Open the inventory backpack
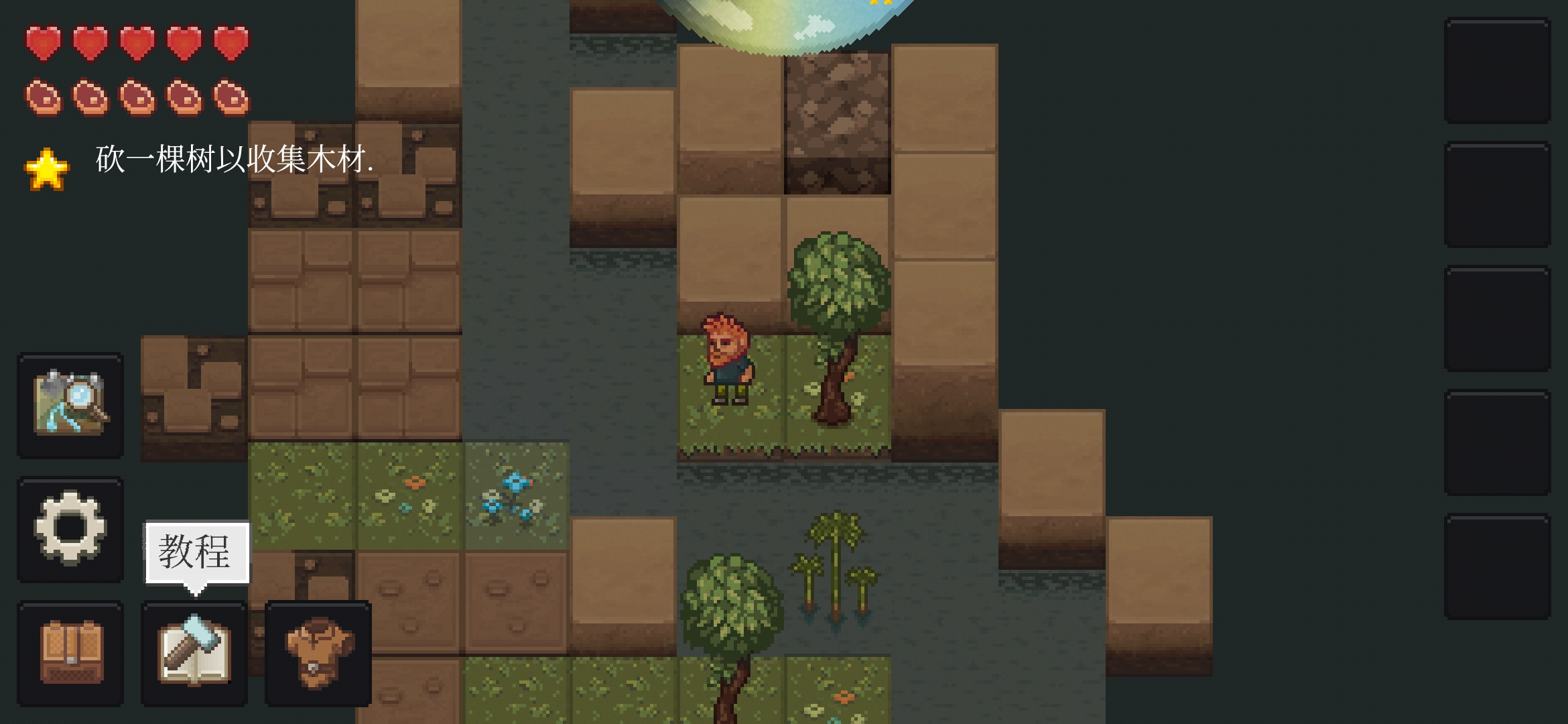Image resolution: width=1568 pixels, height=724 pixels. [70, 654]
